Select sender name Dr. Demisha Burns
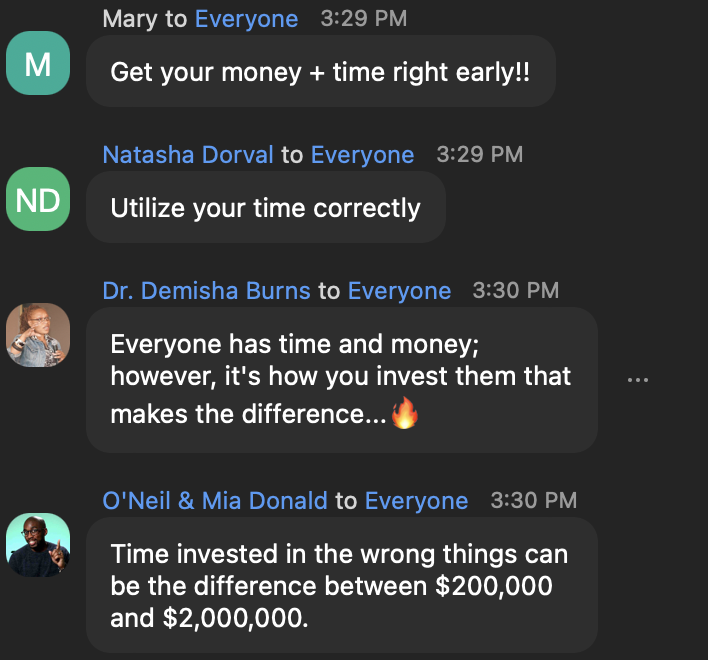Viewport: 708px width, 660px height. (x=206, y=291)
